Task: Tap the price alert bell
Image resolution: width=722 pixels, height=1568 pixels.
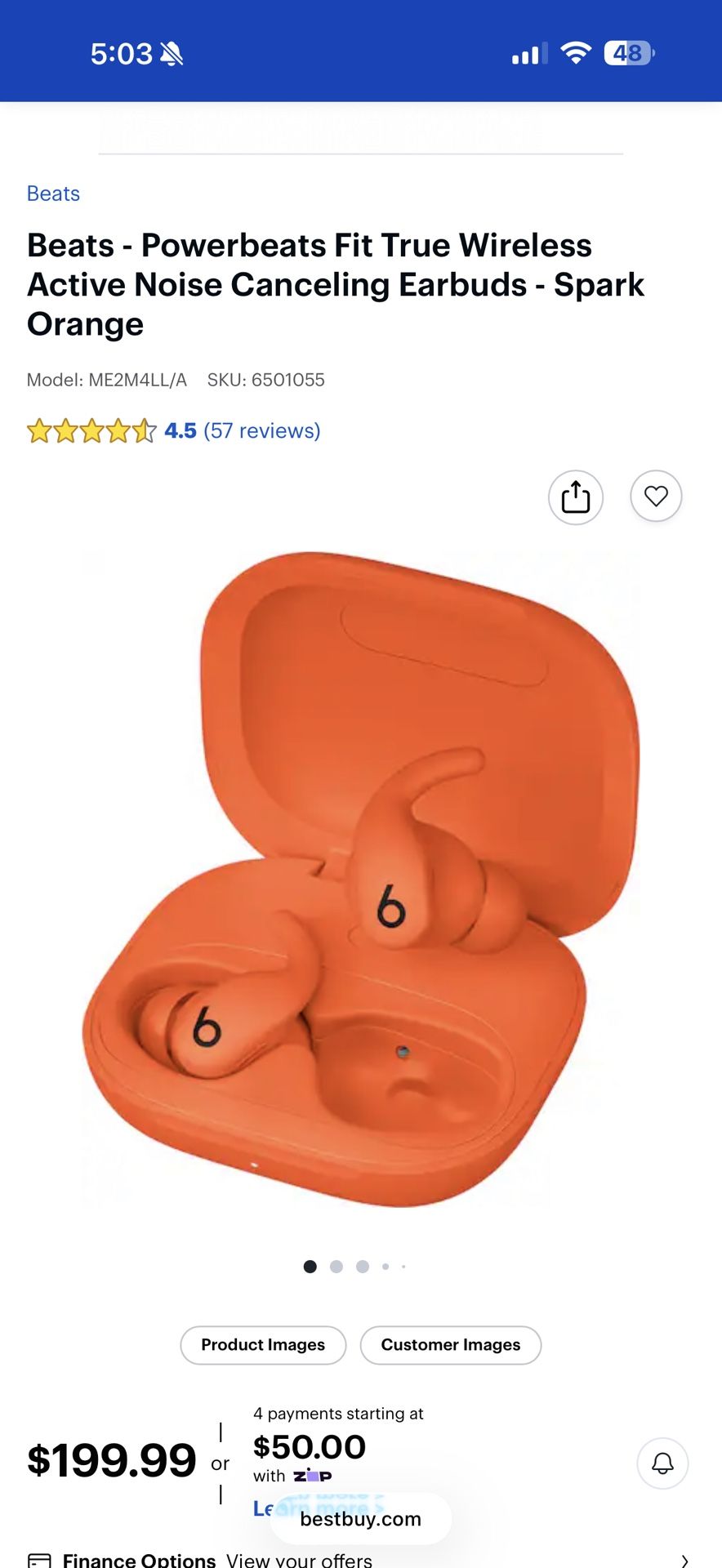Action: [x=662, y=1463]
